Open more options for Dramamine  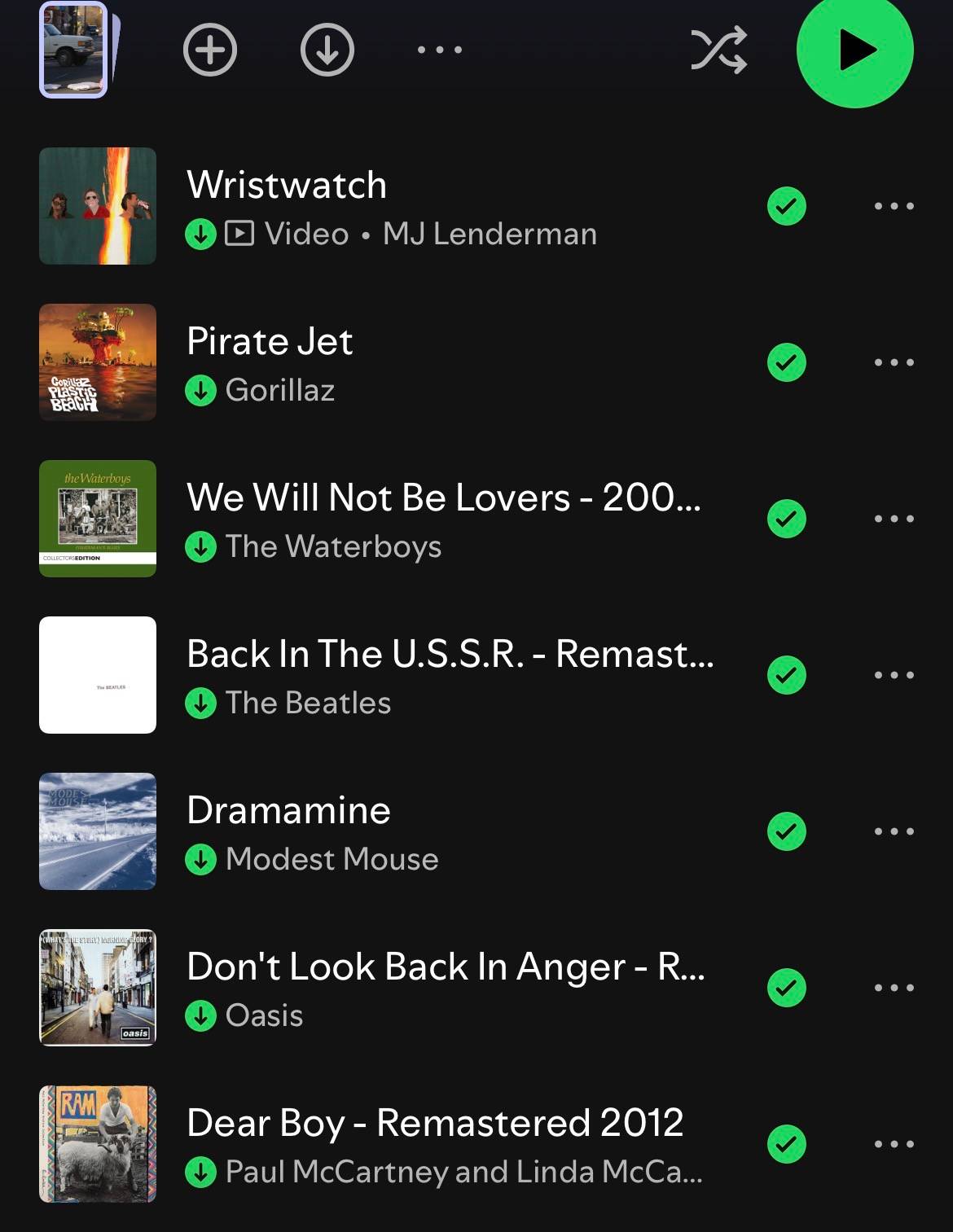[894, 831]
